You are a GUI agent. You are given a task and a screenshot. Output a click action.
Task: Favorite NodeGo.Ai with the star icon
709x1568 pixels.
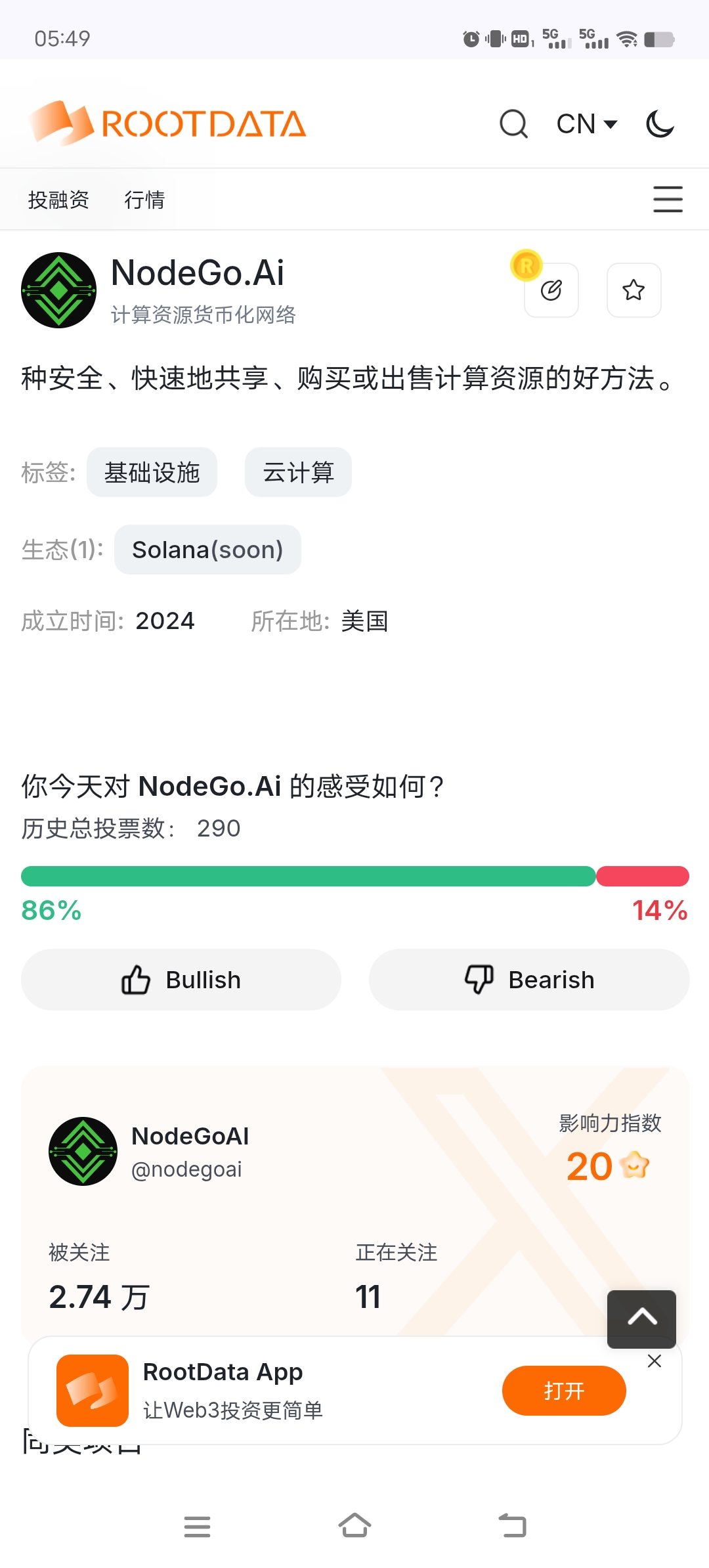coord(634,290)
